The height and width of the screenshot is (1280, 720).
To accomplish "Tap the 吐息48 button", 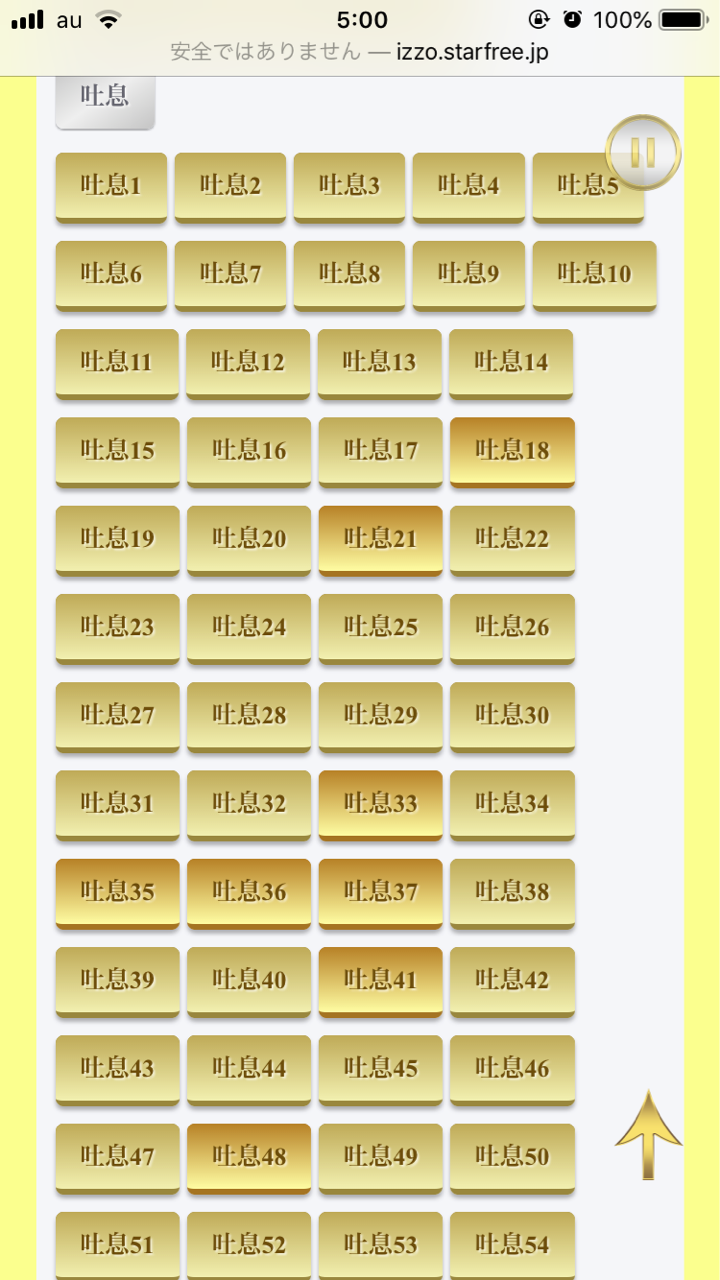I will tap(248, 1159).
